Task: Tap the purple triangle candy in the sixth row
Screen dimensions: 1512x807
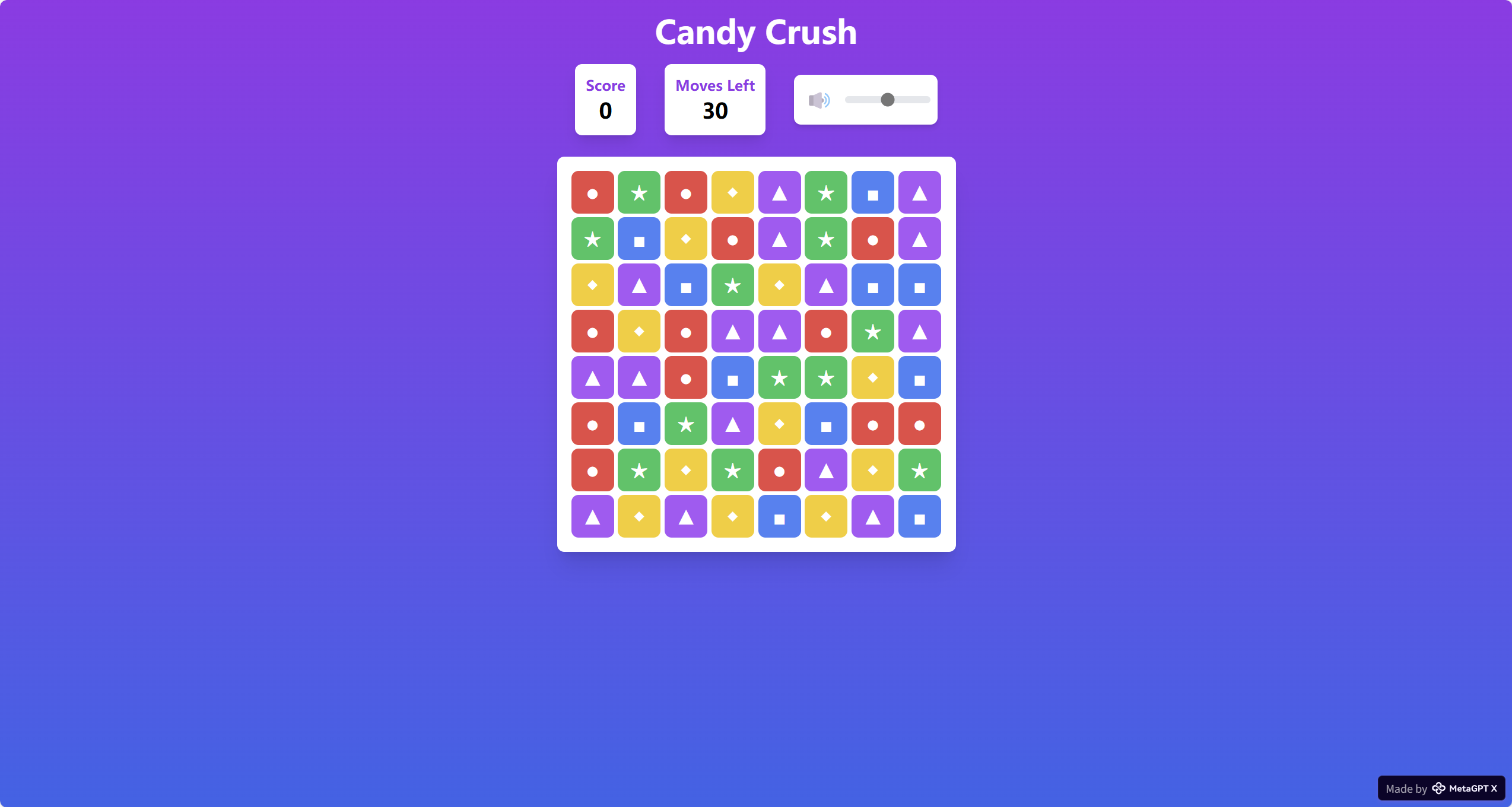Action: click(x=732, y=424)
